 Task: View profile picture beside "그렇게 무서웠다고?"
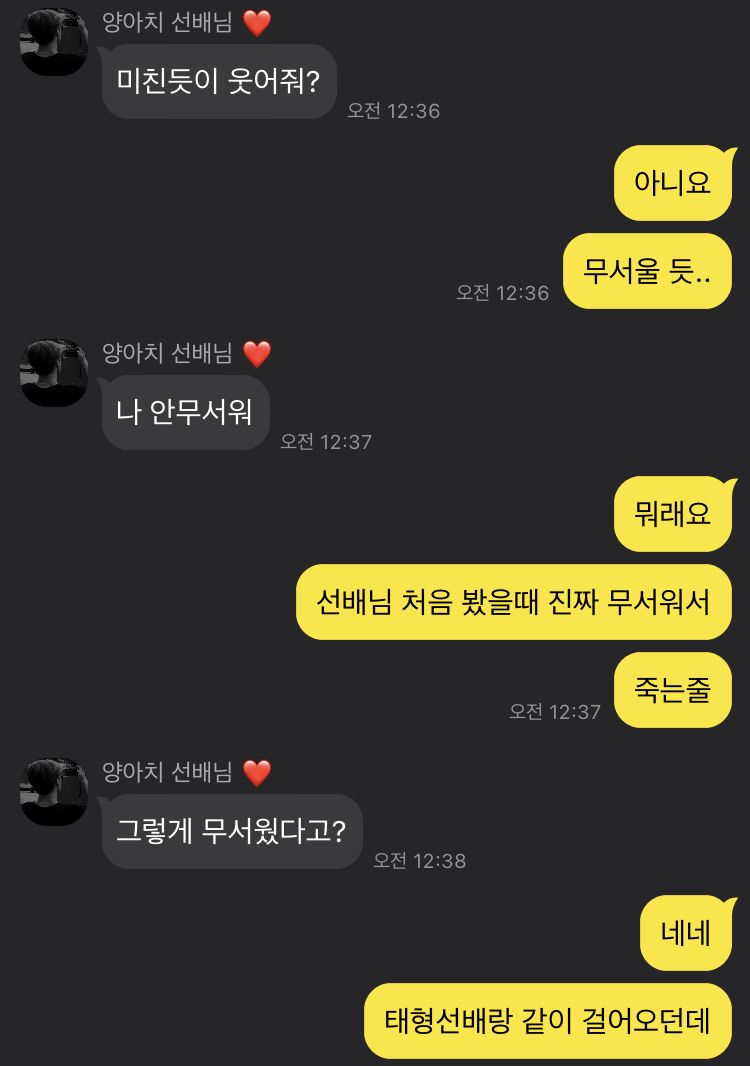[54, 792]
